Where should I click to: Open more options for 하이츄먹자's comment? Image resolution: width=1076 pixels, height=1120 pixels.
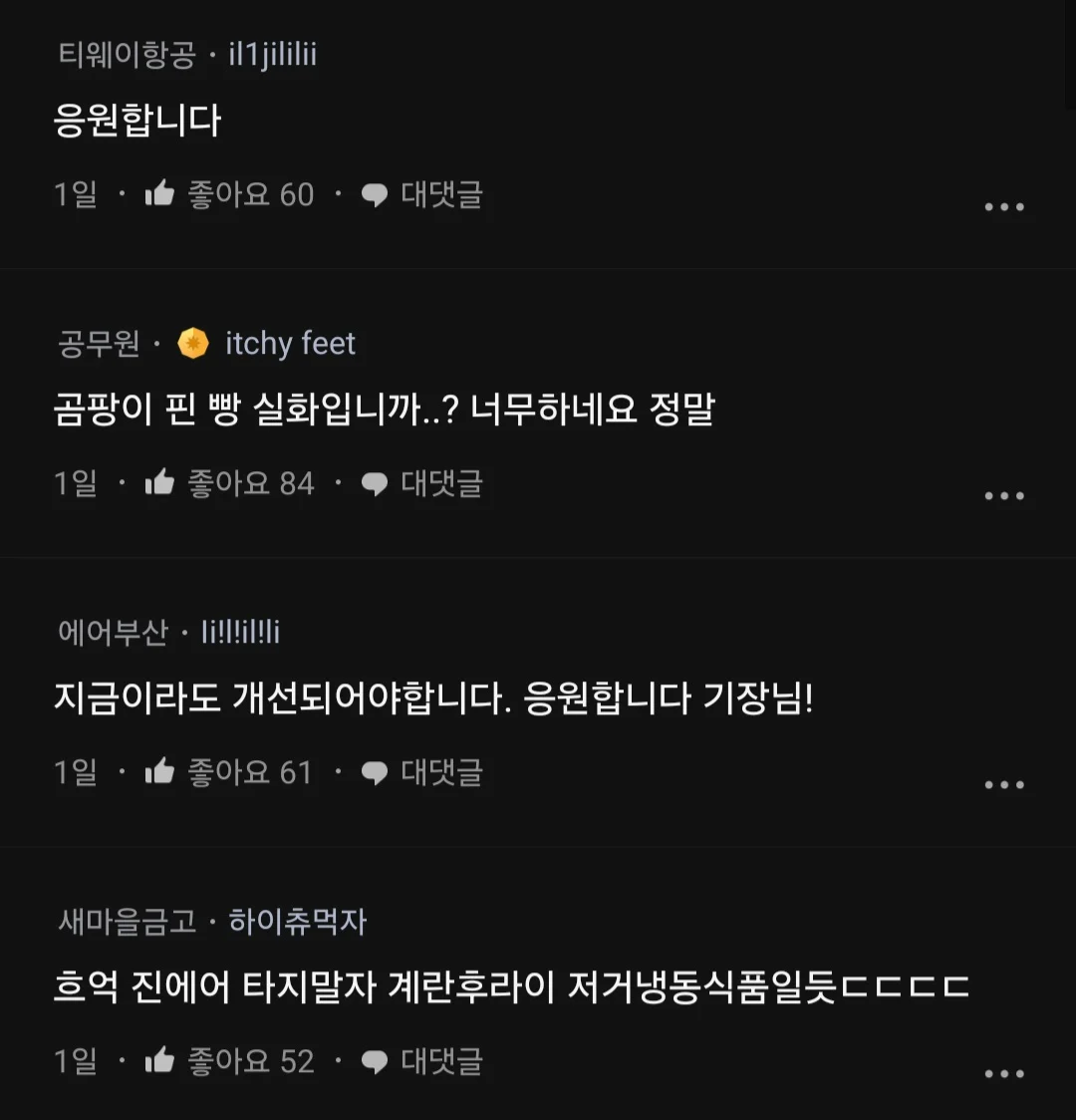tap(1003, 1074)
